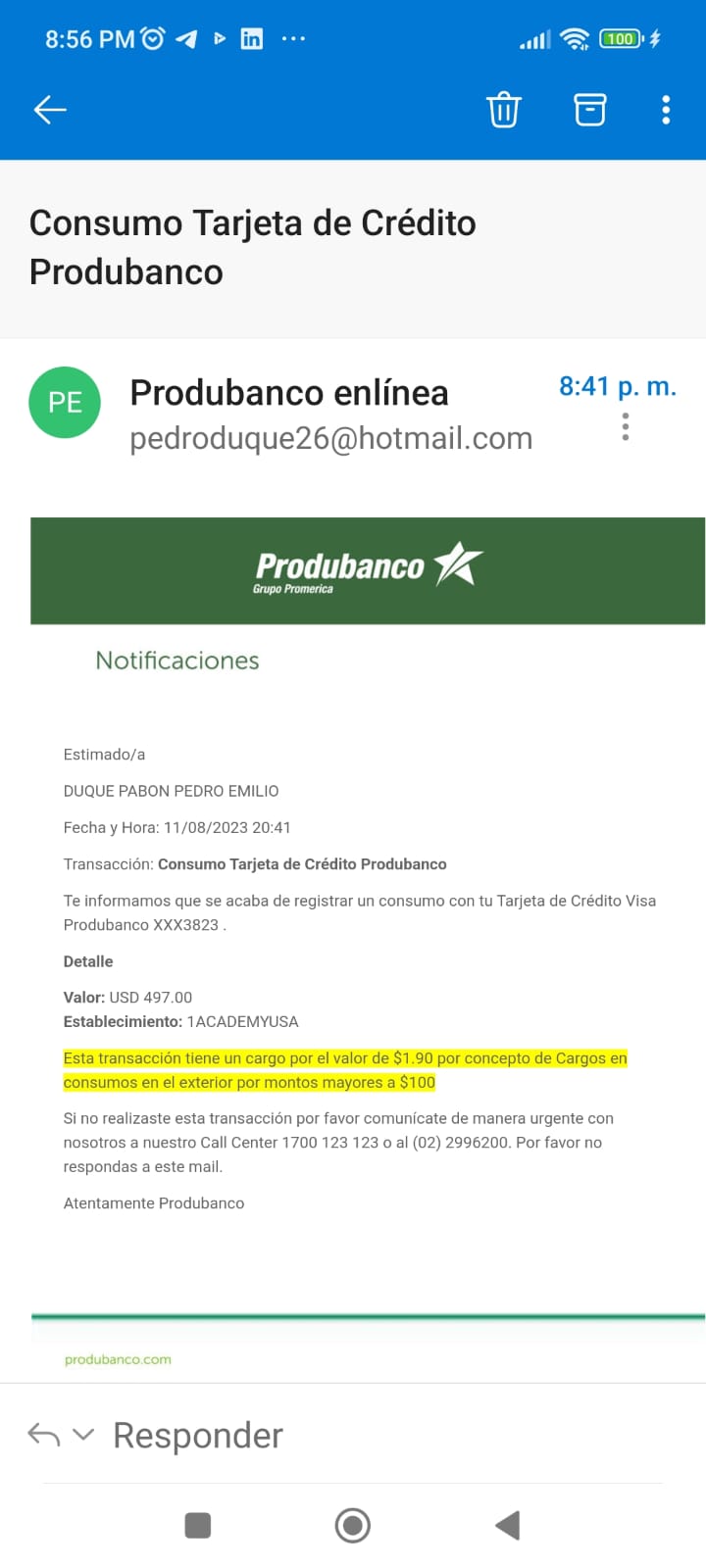Tap the PE sender avatar

[x=65, y=402]
